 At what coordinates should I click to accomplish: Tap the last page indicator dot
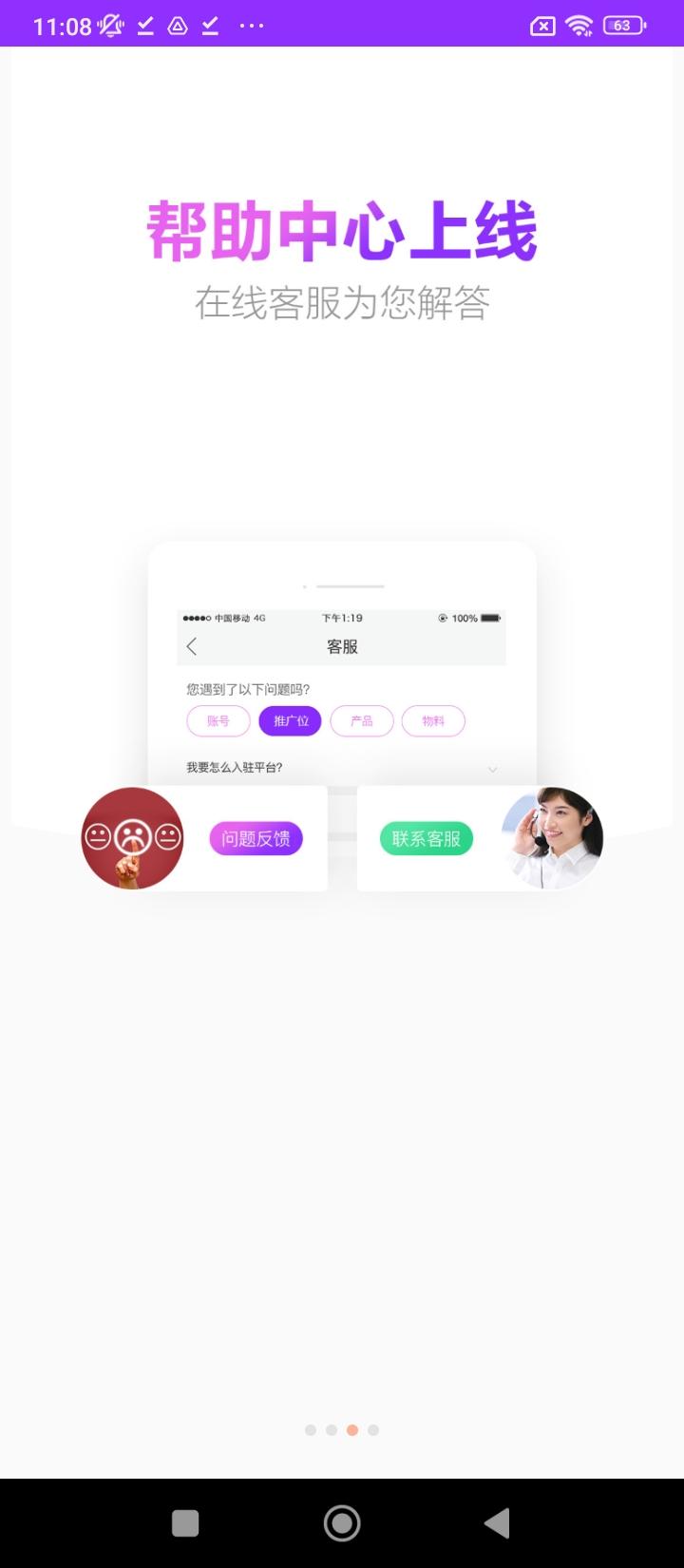(373, 1429)
